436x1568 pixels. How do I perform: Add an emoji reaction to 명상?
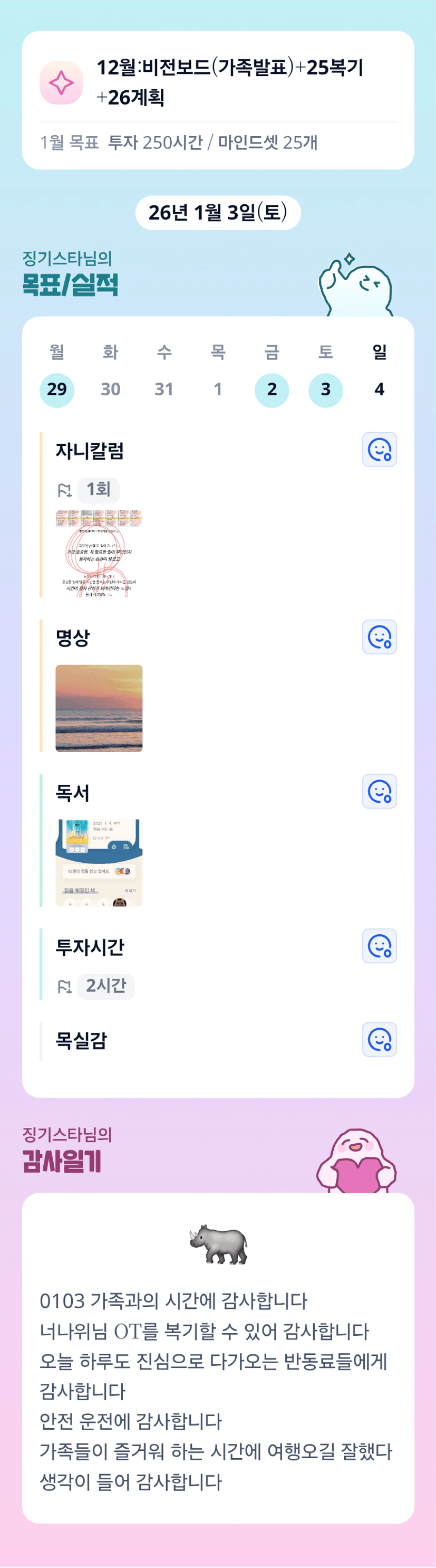380,638
